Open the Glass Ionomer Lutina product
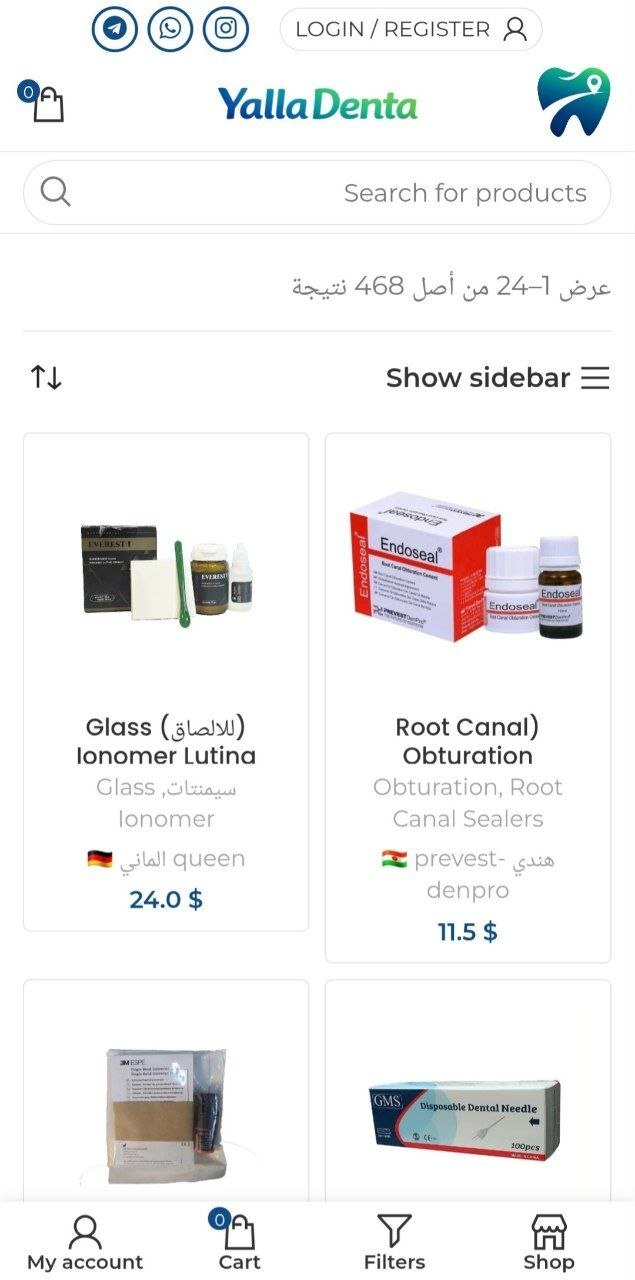 pyautogui.click(x=166, y=741)
